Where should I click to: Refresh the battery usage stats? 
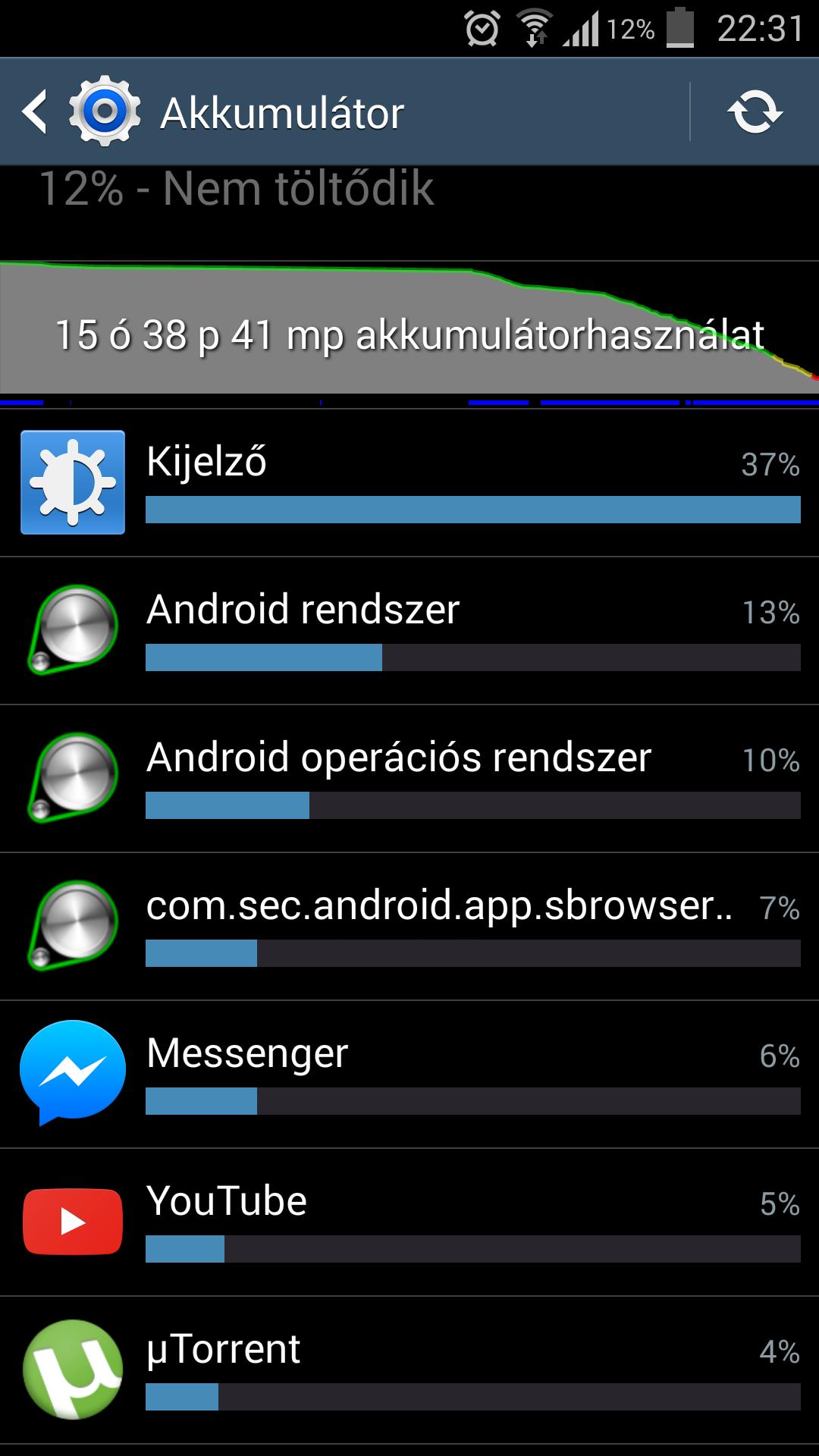click(755, 112)
